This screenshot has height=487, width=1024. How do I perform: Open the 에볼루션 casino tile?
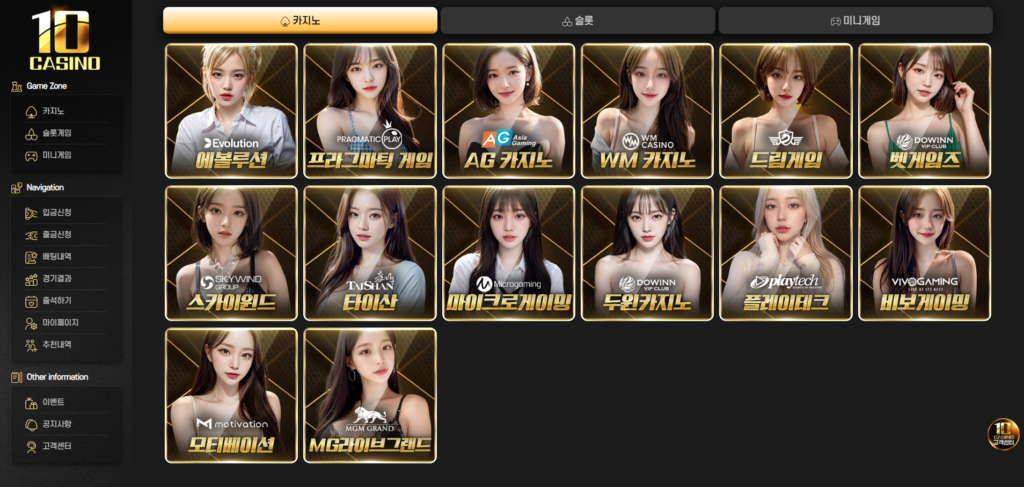pyautogui.click(x=231, y=110)
